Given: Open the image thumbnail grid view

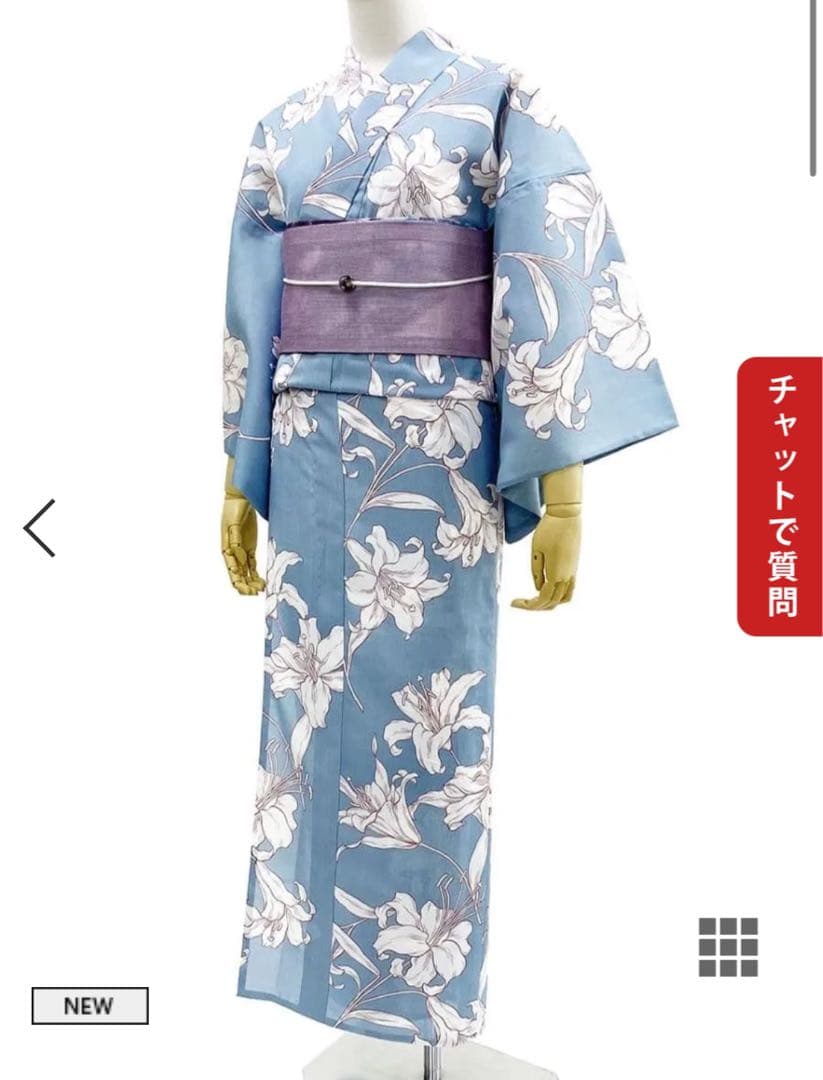Looking at the screenshot, I should [x=727, y=946].
